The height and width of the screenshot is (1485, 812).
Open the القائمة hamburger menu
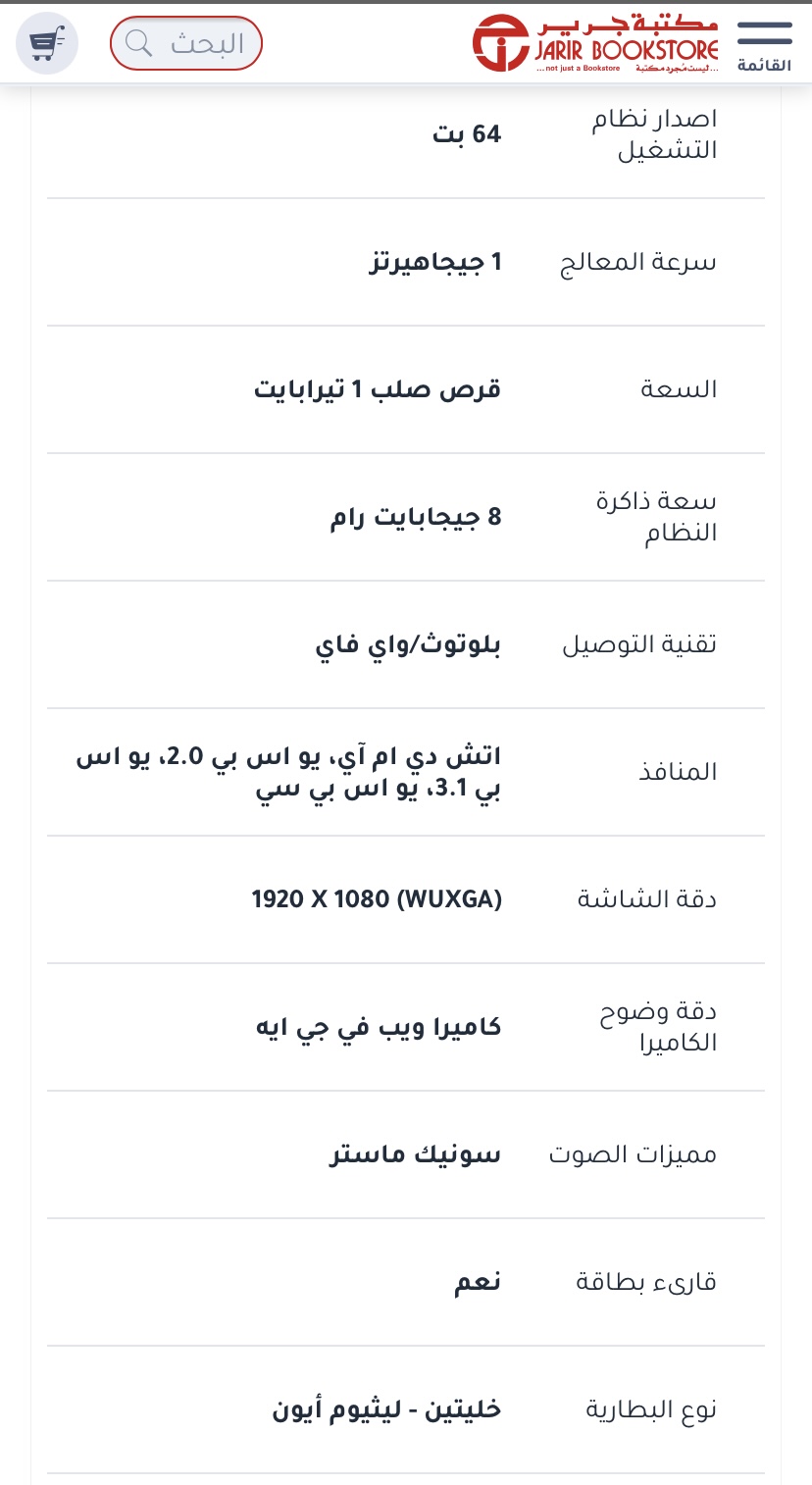[x=765, y=43]
